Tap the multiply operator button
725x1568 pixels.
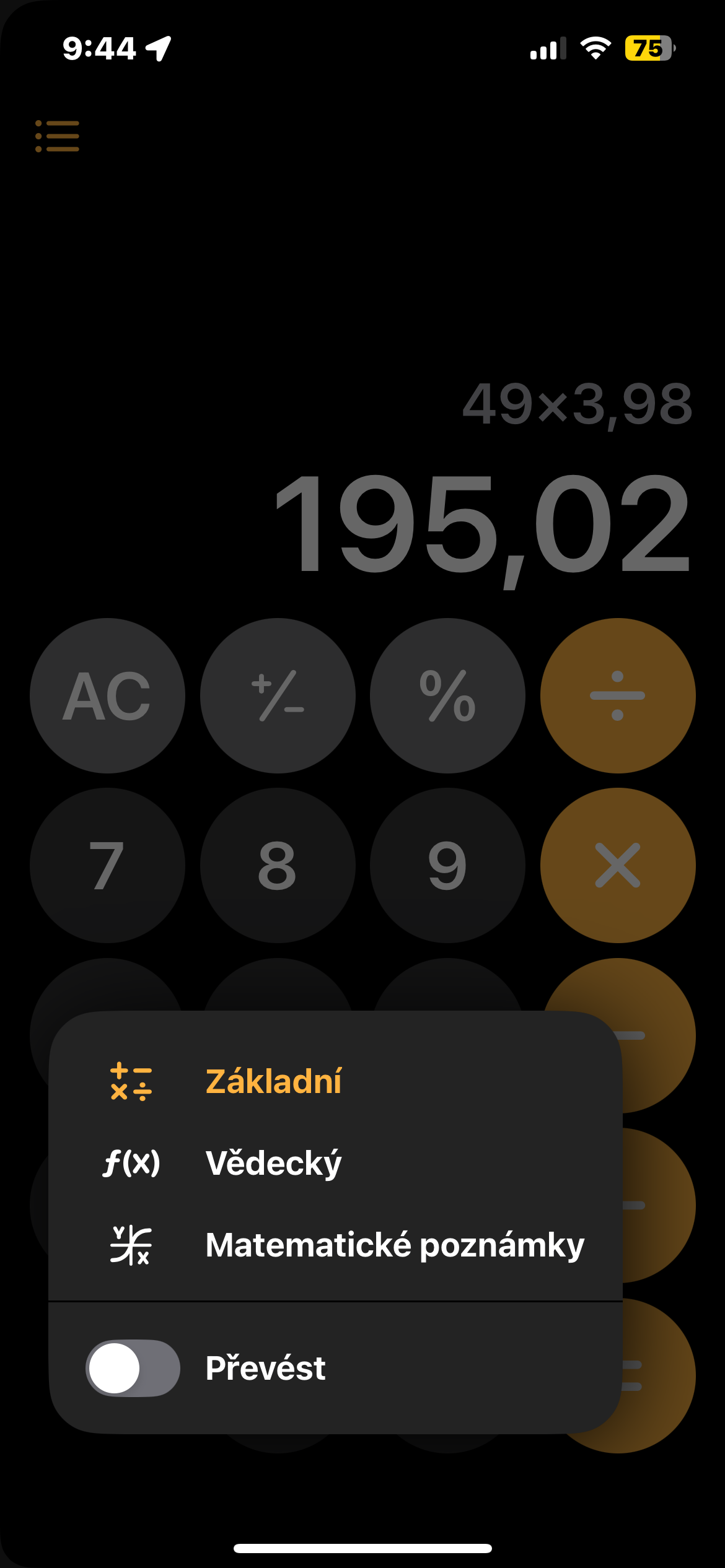(x=618, y=865)
